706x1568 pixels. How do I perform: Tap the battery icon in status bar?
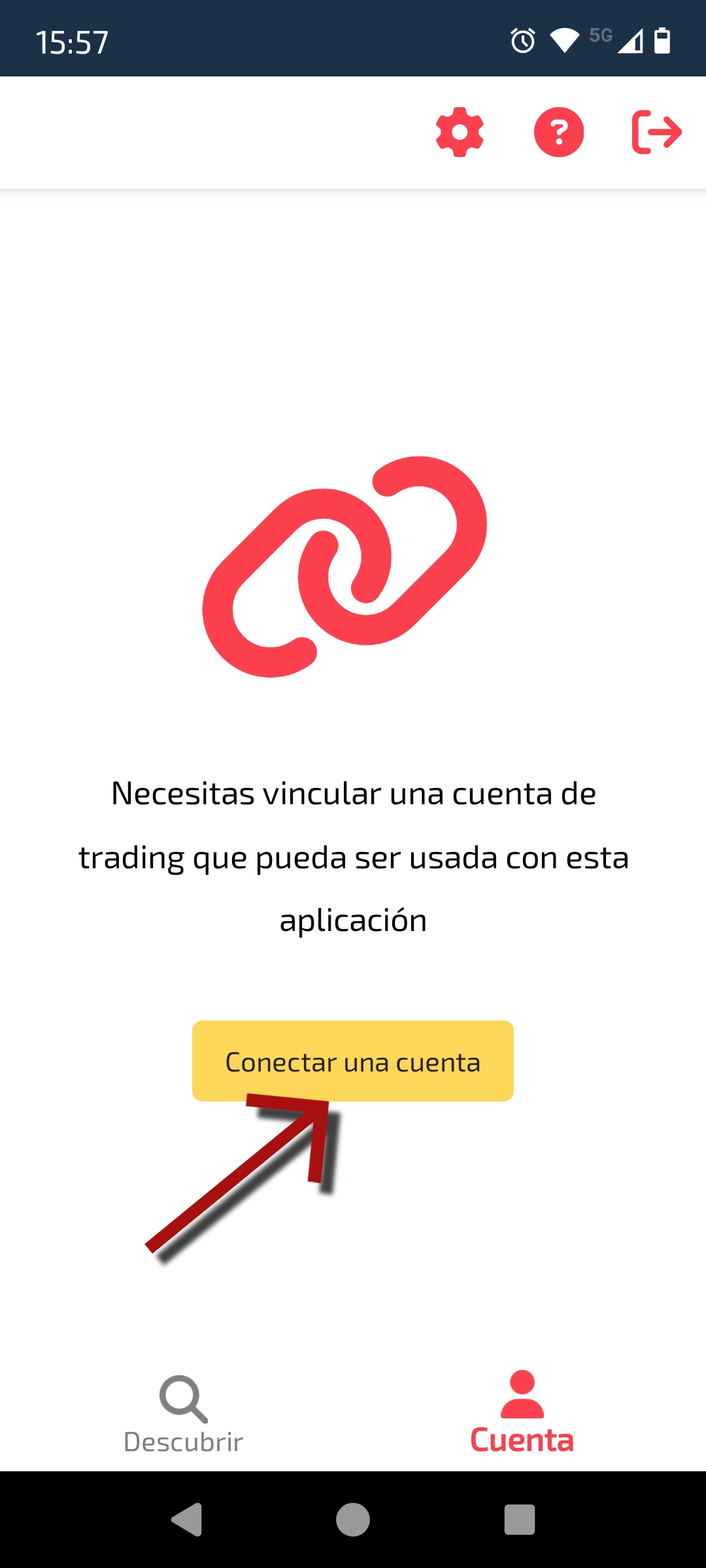(x=662, y=41)
